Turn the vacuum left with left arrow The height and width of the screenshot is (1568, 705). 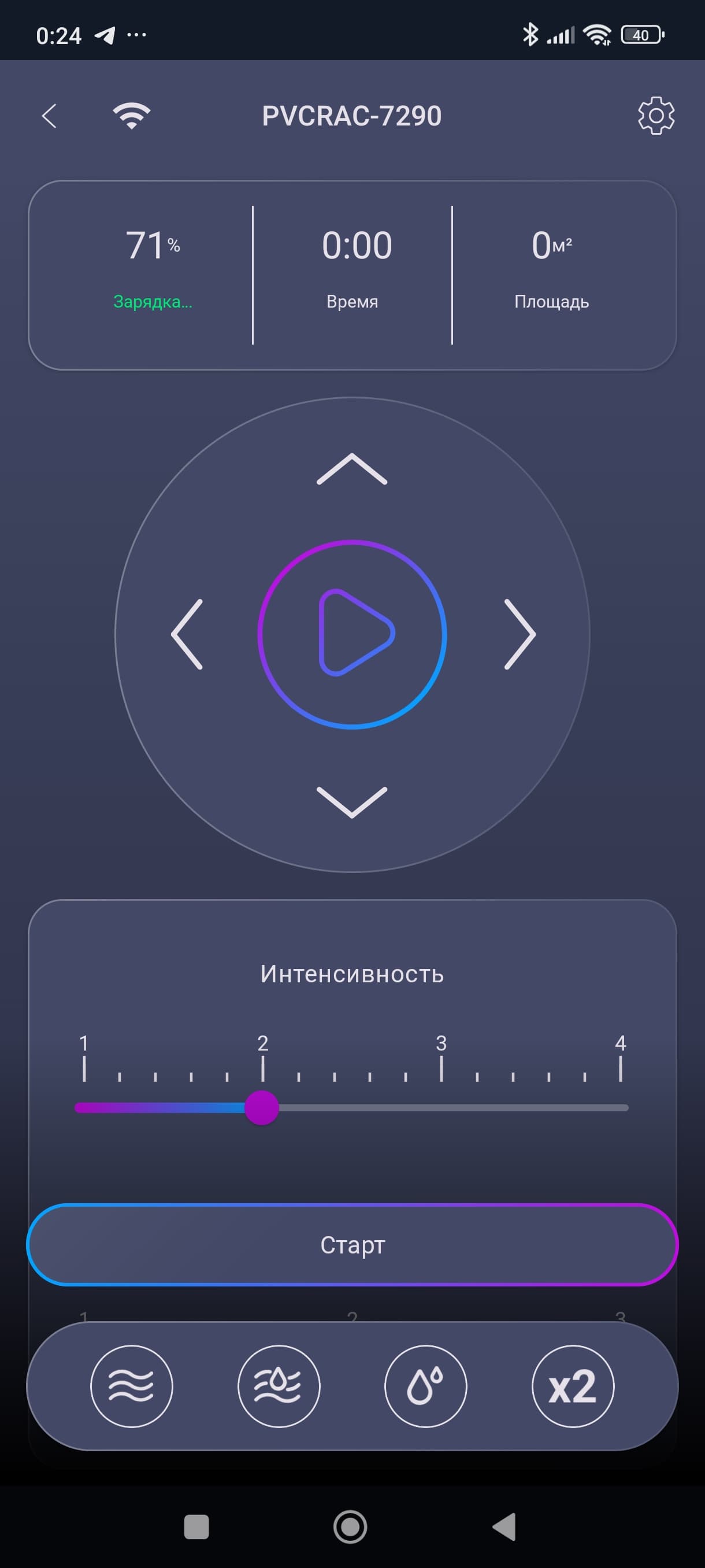(187, 634)
